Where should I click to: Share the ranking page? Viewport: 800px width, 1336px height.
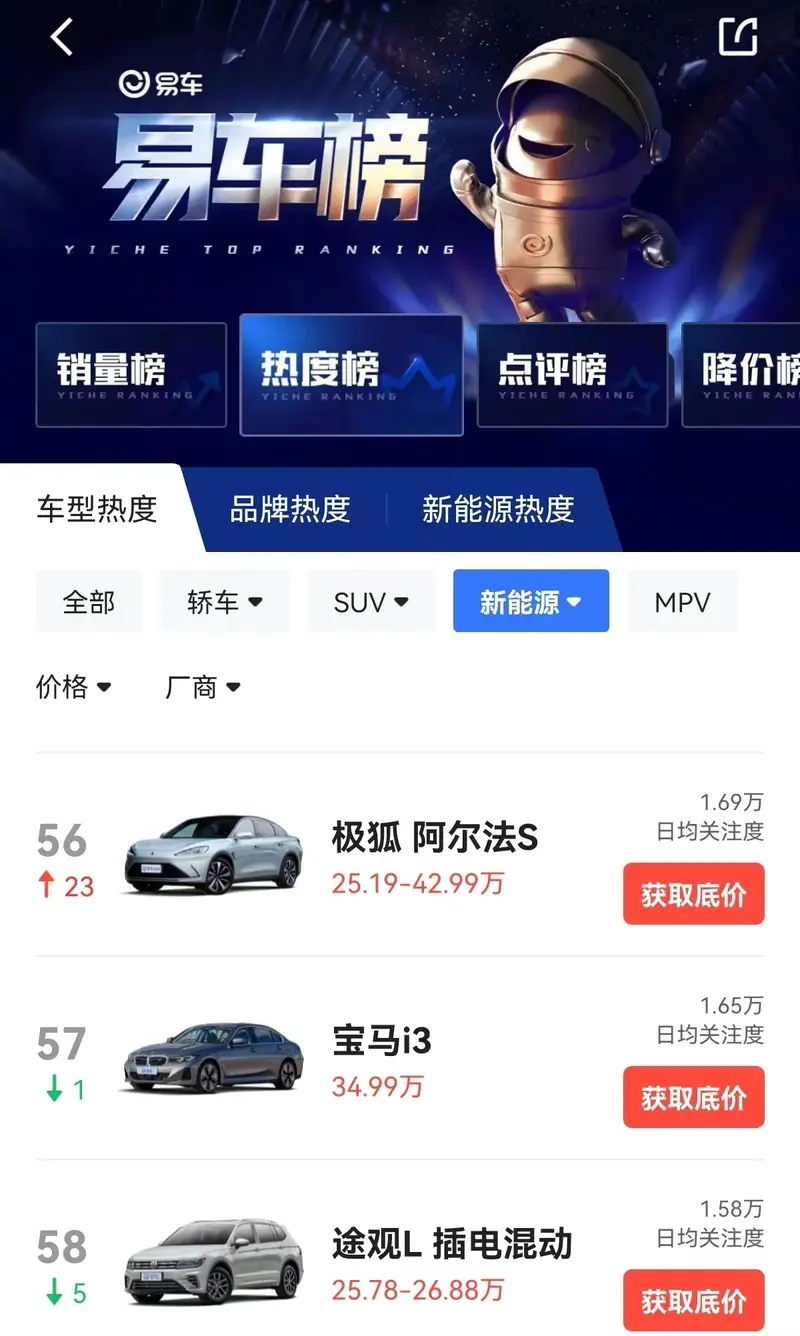tap(738, 37)
